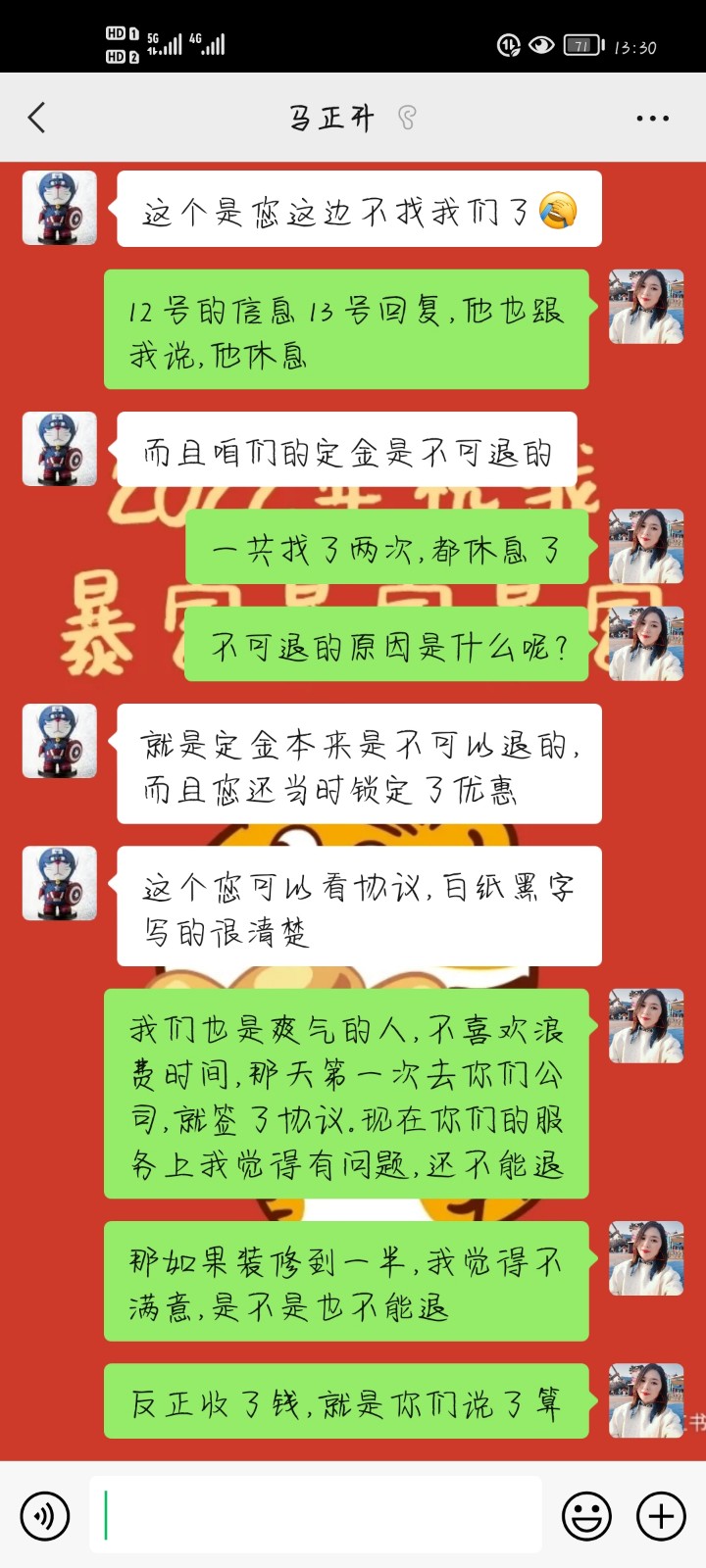The height and width of the screenshot is (1568, 706).
Task: Go back to the chat list
Action: tap(37, 119)
